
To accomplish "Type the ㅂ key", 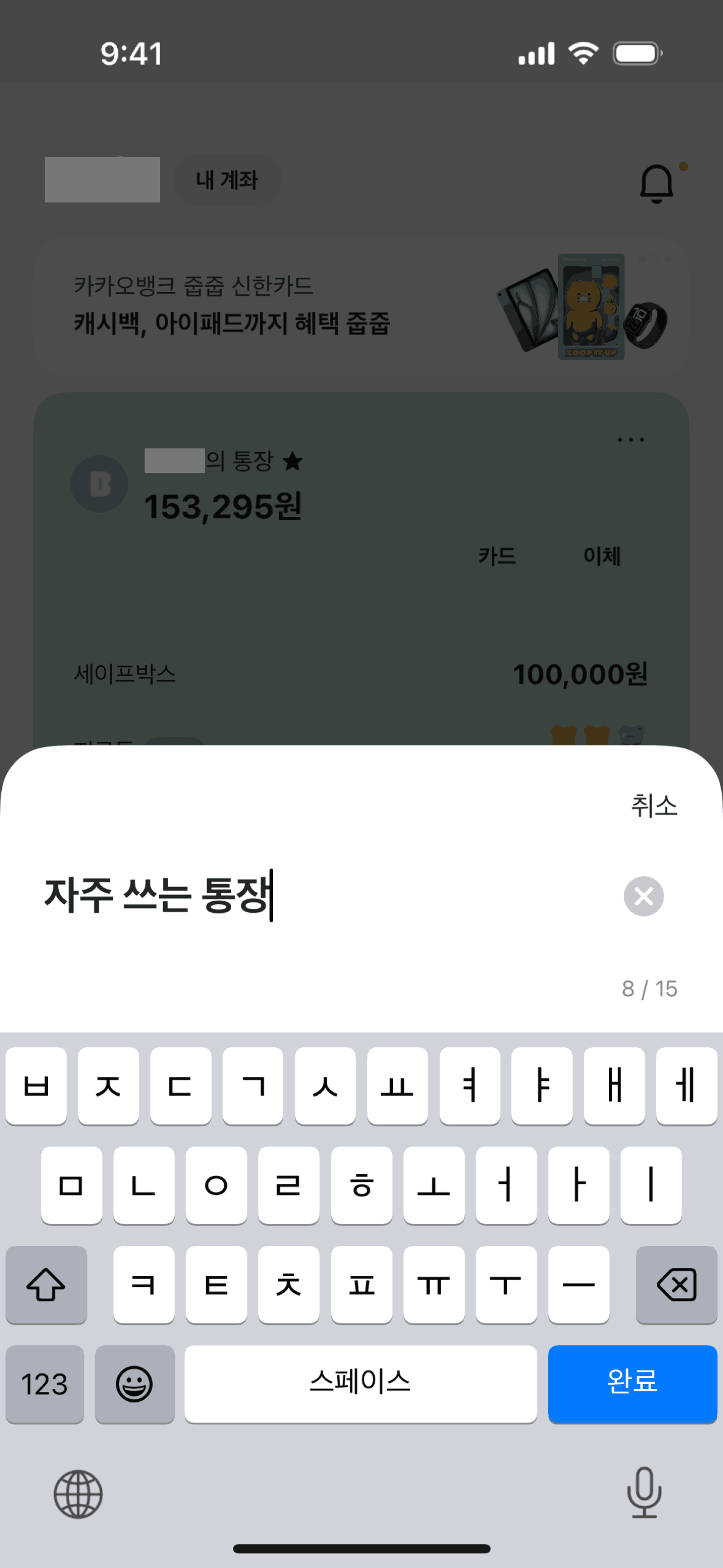I will [x=36, y=1086].
